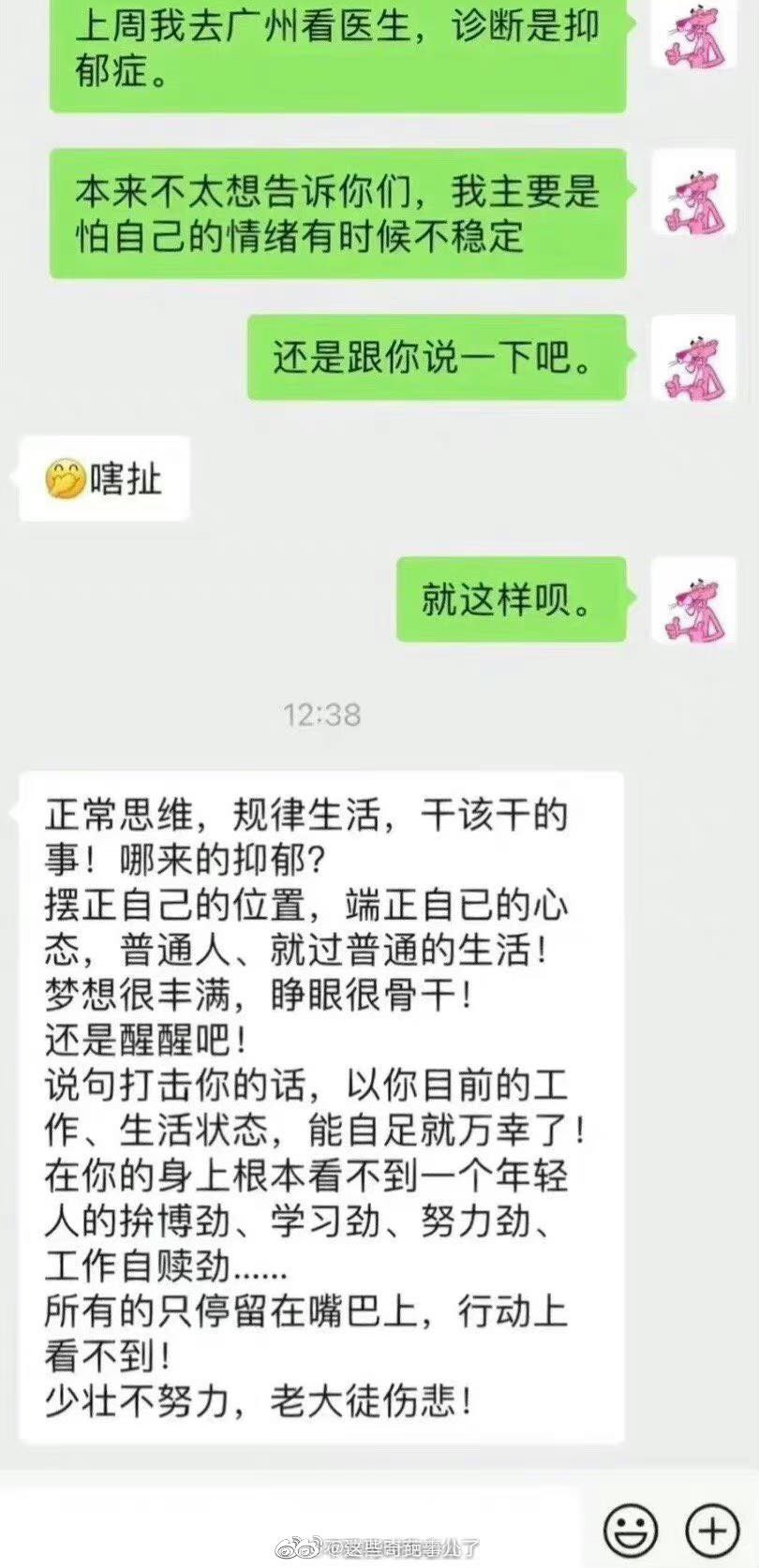Open sender's avatar beside "还是跟你说一下吧。"
This screenshot has height=1568, width=759.
tap(693, 359)
